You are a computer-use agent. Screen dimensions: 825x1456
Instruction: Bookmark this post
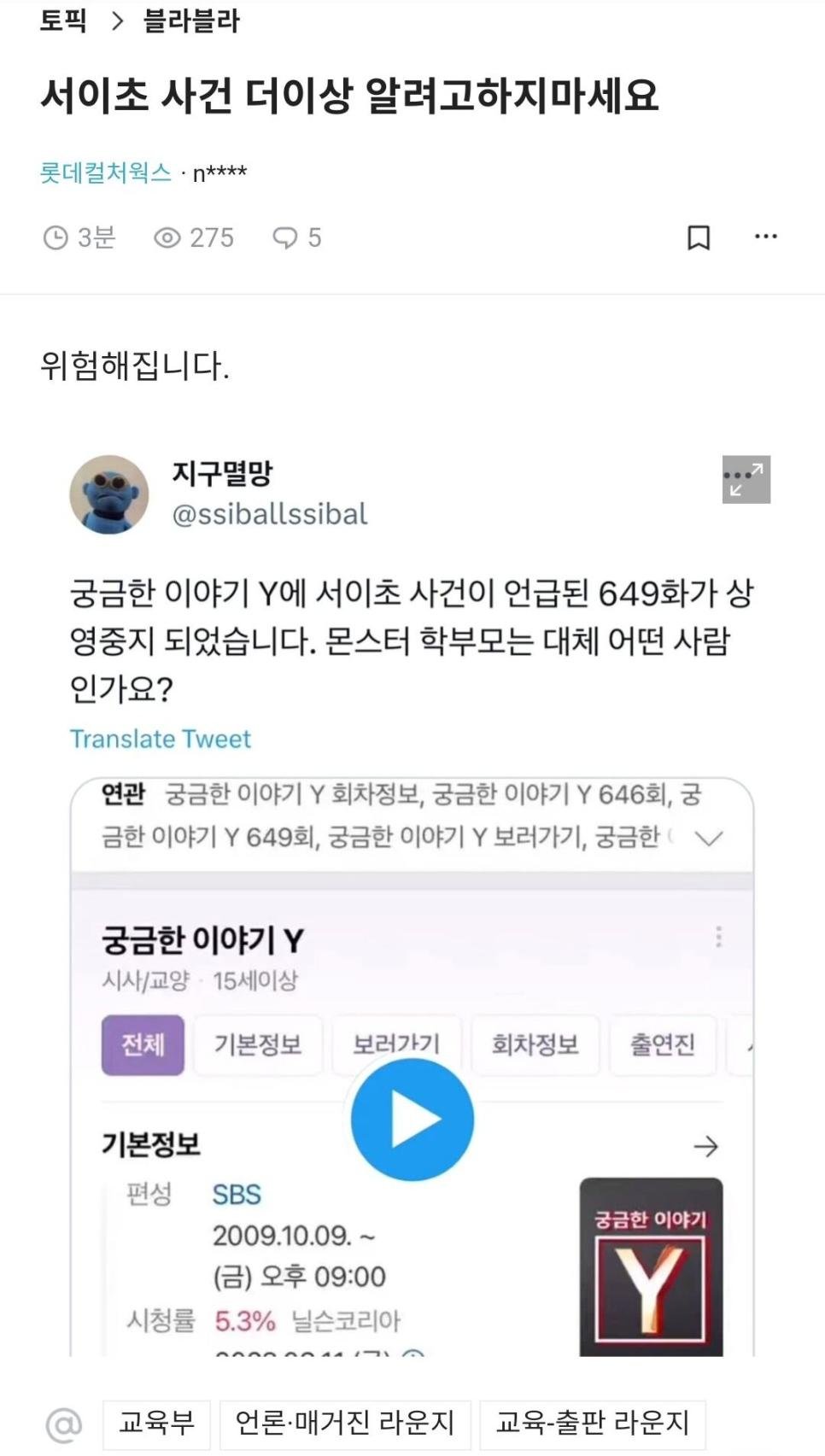tap(699, 237)
